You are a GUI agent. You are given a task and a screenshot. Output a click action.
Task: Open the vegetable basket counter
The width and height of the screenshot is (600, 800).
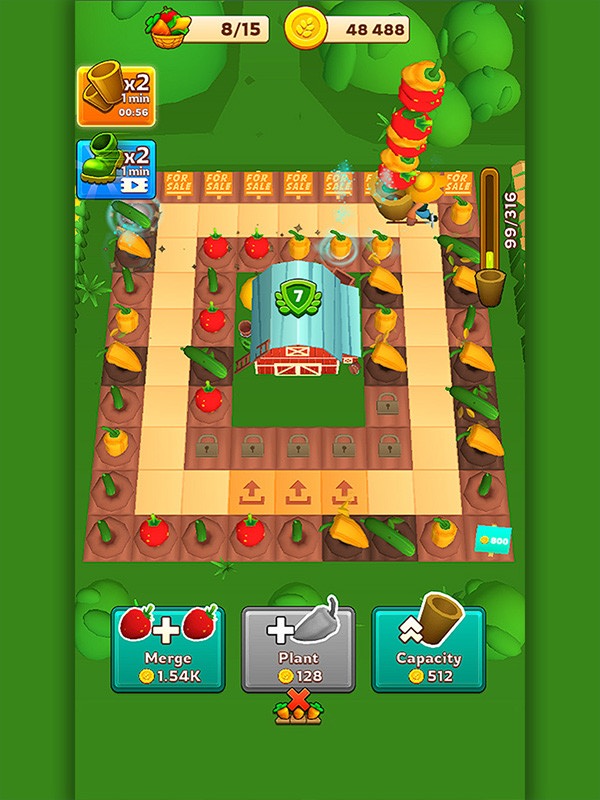click(x=208, y=28)
